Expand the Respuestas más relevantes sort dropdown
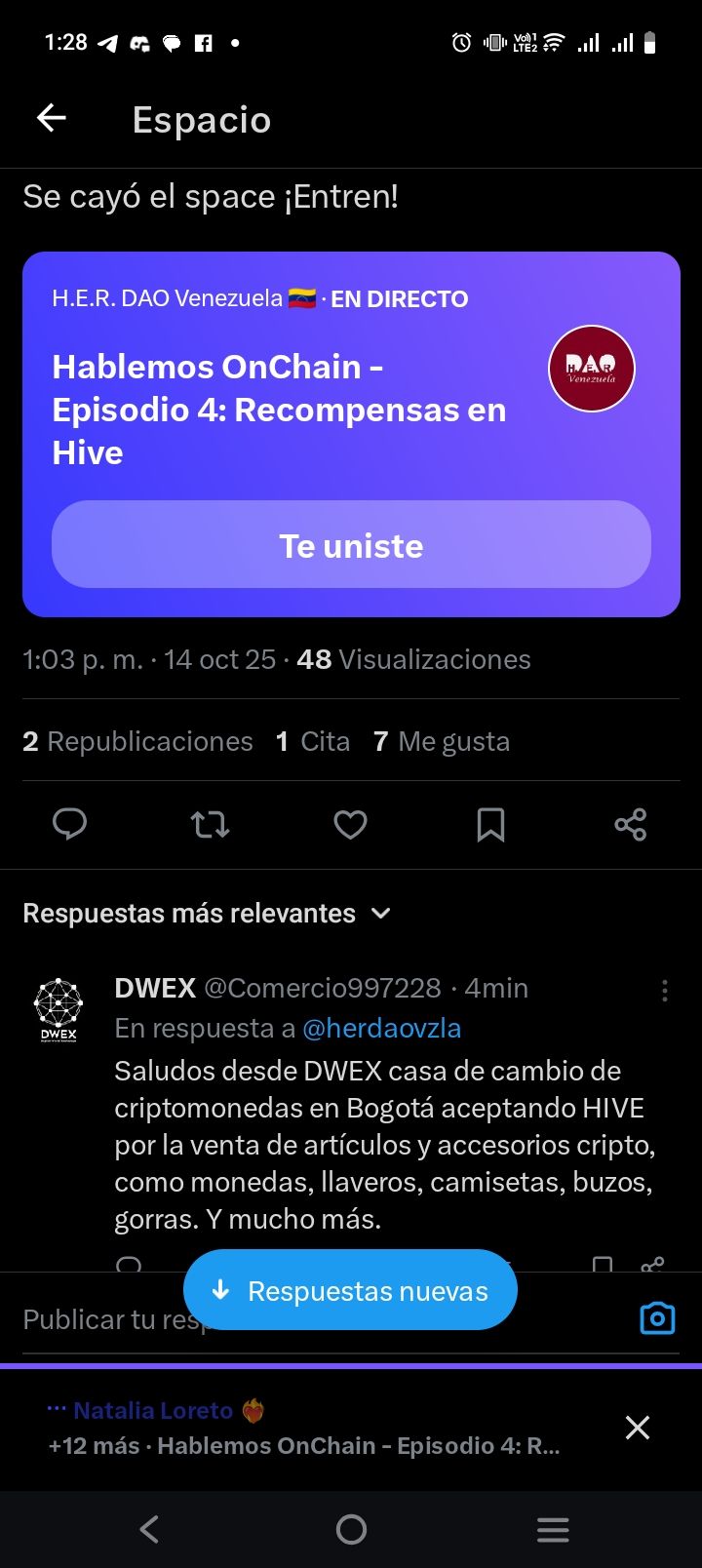Image resolution: width=702 pixels, height=1568 pixels. tap(380, 914)
